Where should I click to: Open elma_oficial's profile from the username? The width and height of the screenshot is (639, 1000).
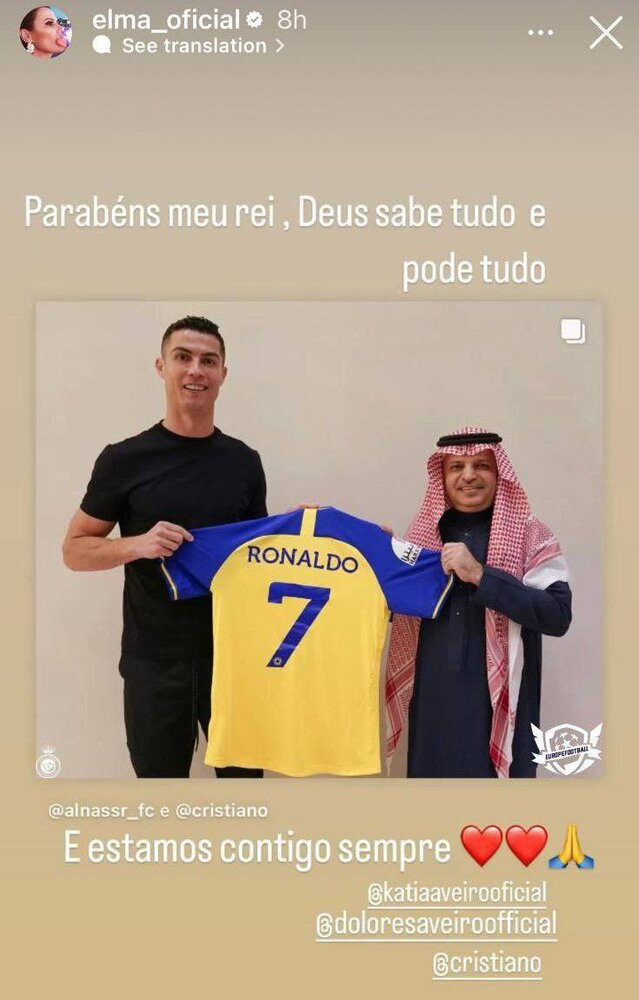(x=164, y=19)
